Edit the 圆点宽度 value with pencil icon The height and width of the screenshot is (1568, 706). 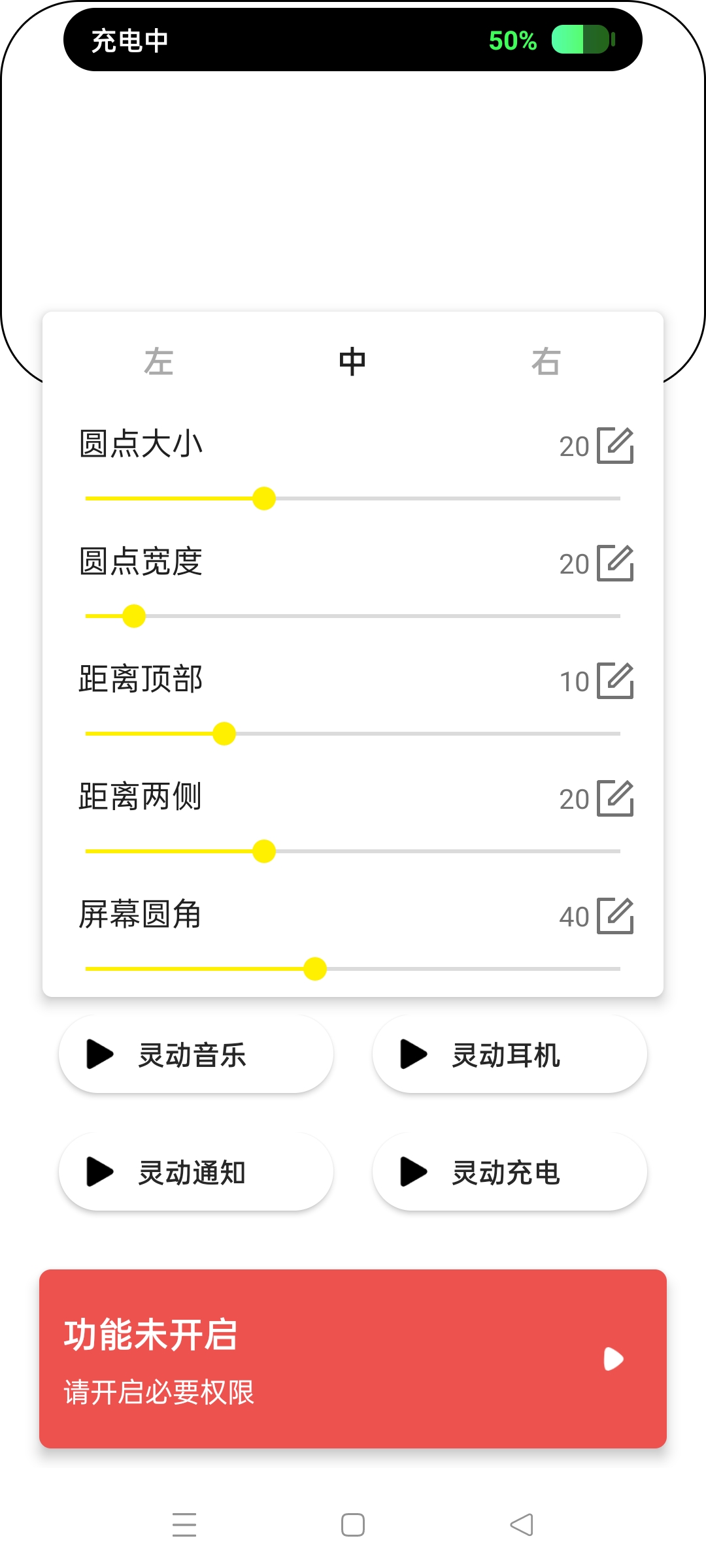(x=615, y=563)
